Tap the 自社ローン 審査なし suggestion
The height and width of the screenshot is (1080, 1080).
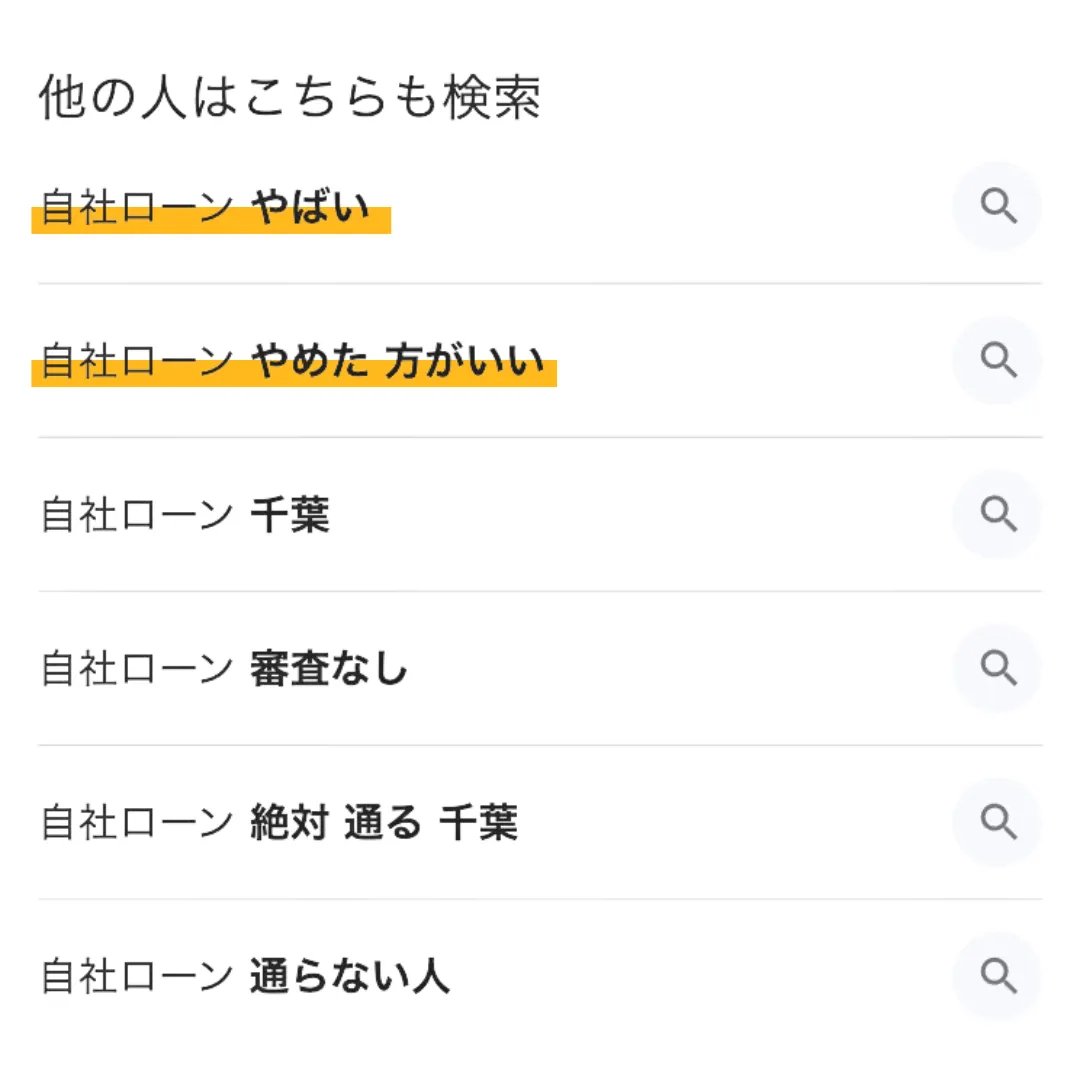(x=225, y=669)
